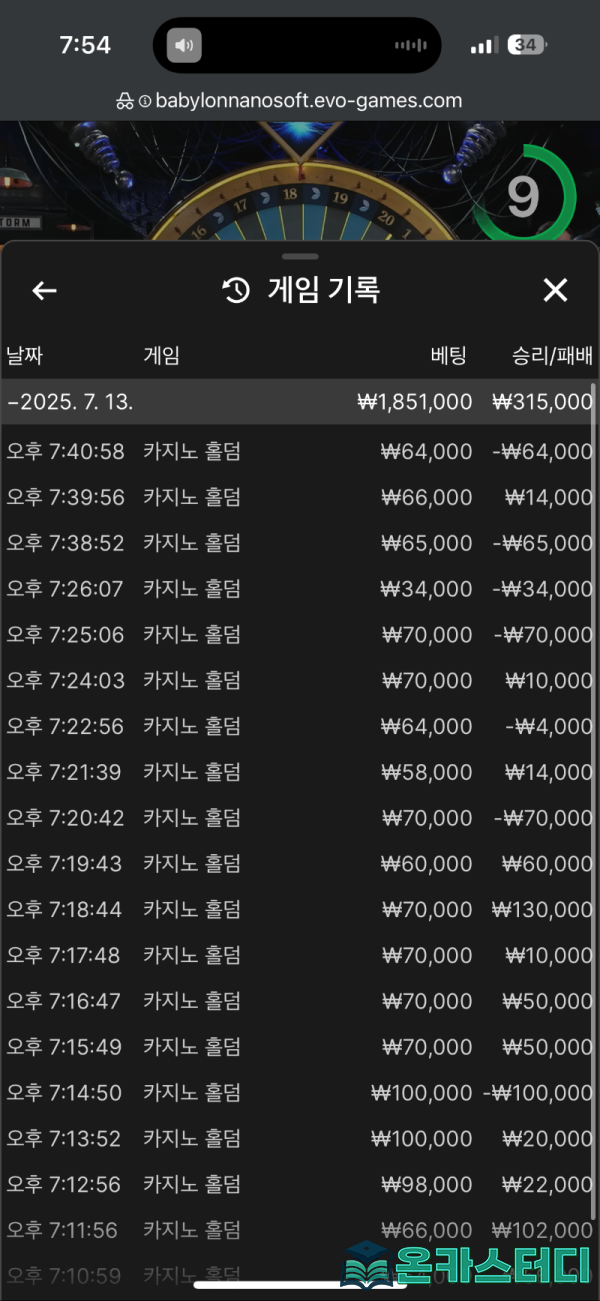This screenshot has width=600, height=1301.
Task: Select the 오후 7:38:52 game entry
Action: pyautogui.click(x=298, y=544)
